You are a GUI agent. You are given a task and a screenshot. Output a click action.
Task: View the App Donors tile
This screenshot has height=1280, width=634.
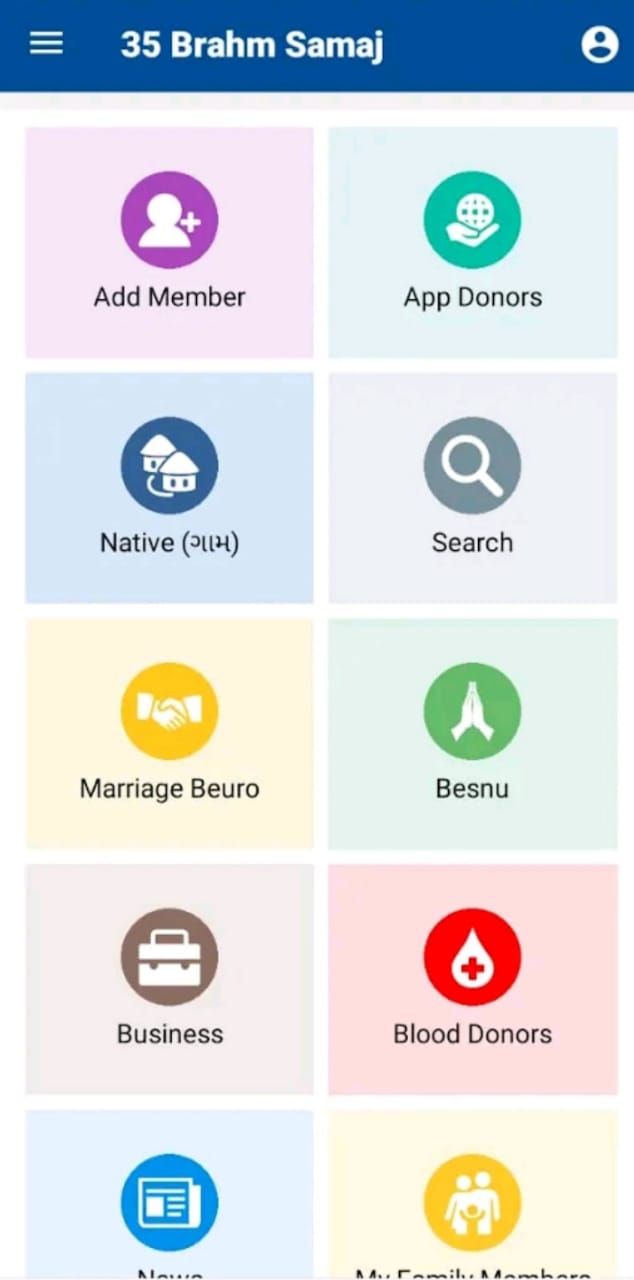[x=473, y=242]
